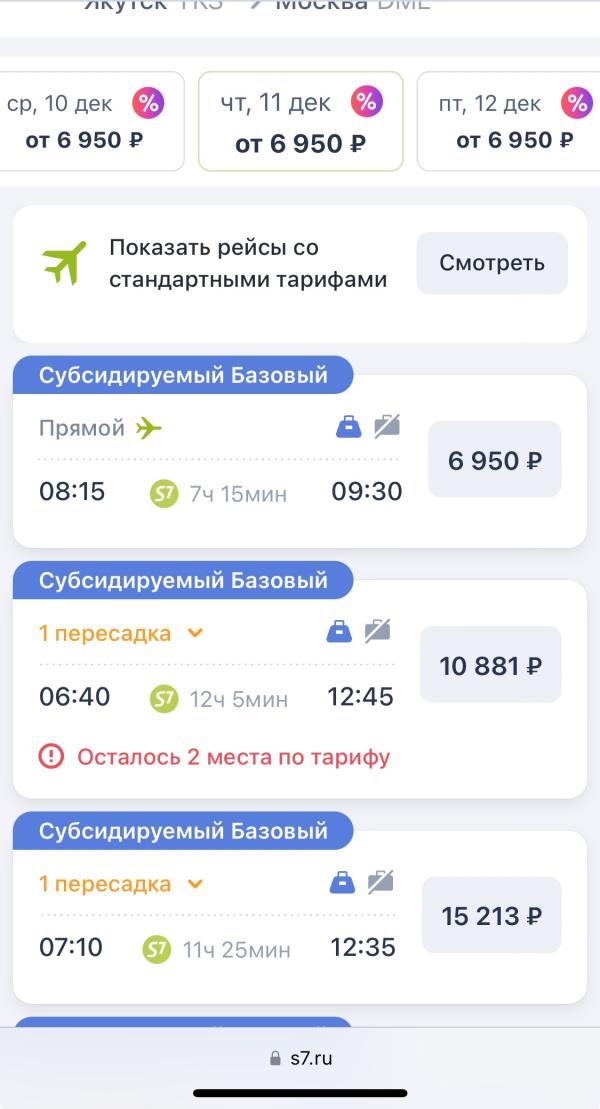Tap Смотреть to show standard fares
Image resolution: width=600 pixels, height=1109 pixels.
pos(492,263)
